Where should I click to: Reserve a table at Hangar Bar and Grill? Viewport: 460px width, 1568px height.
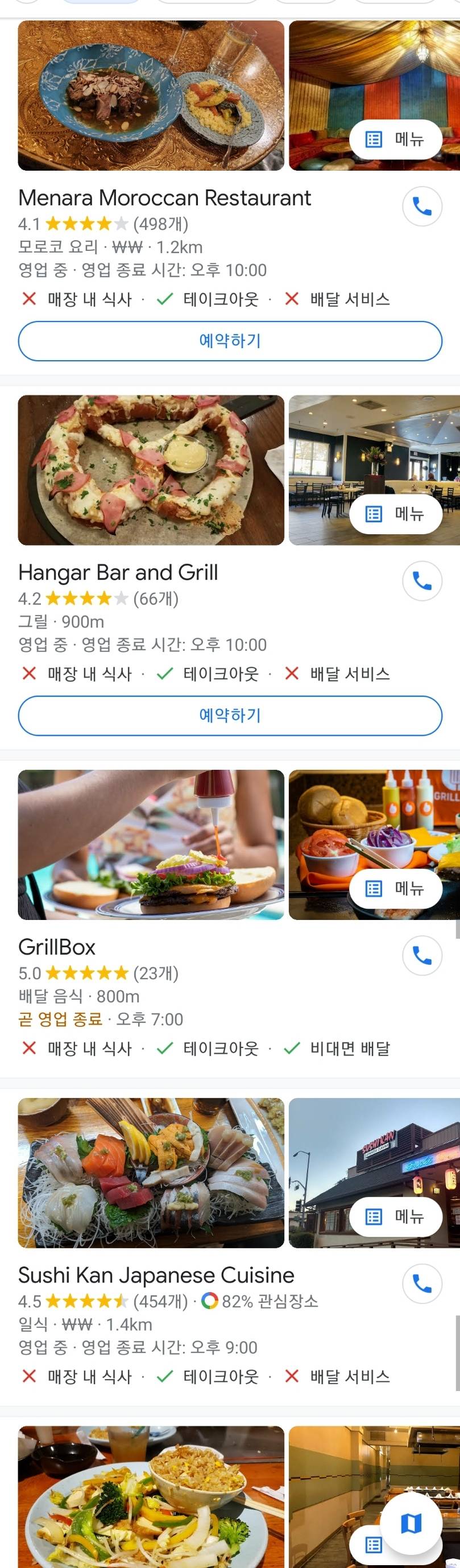pyautogui.click(x=230, y=715)
